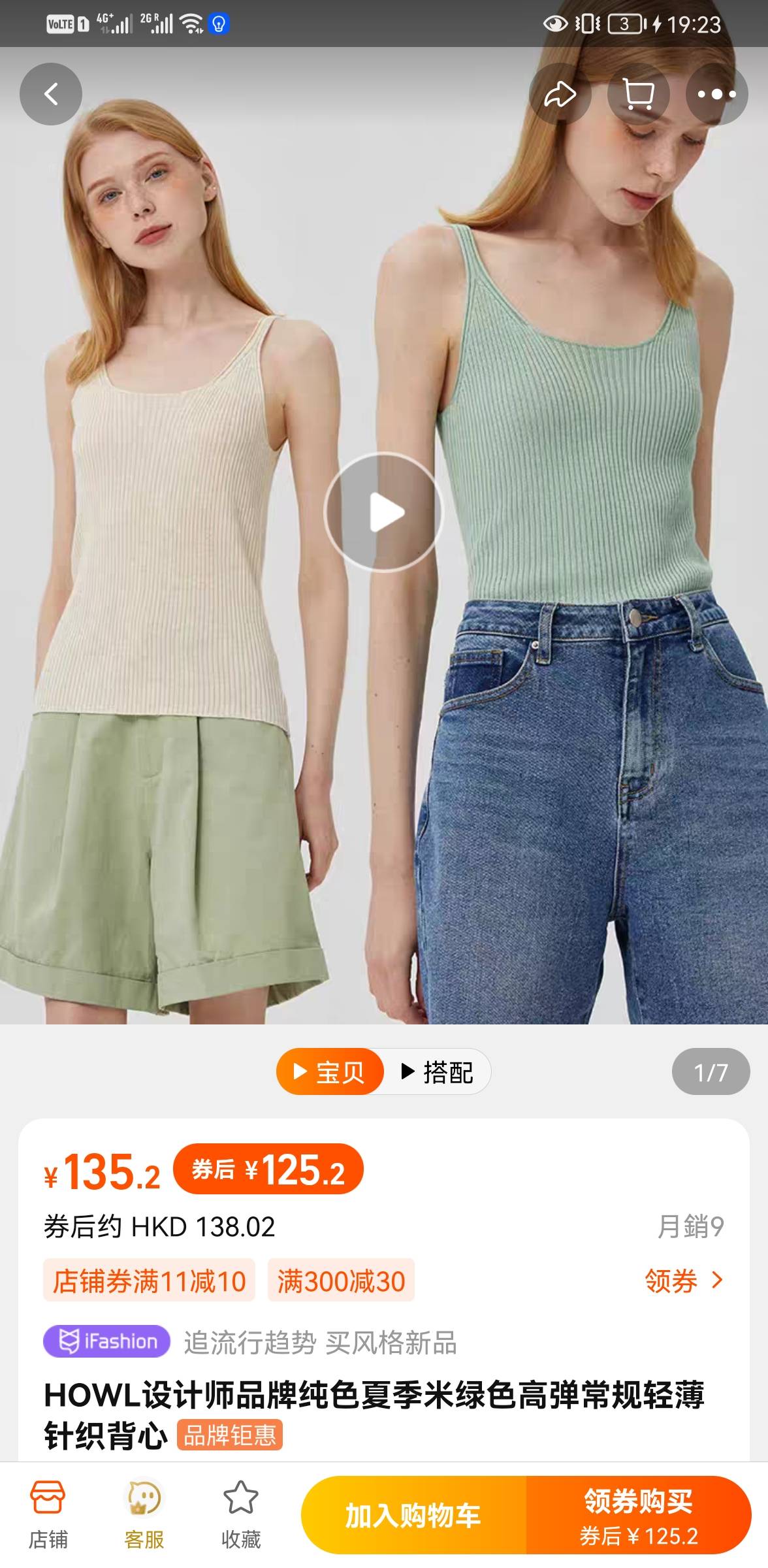Viewport: 768px width, 1568px height.
Task: Open the shopping cart
Action: (639, 95)
